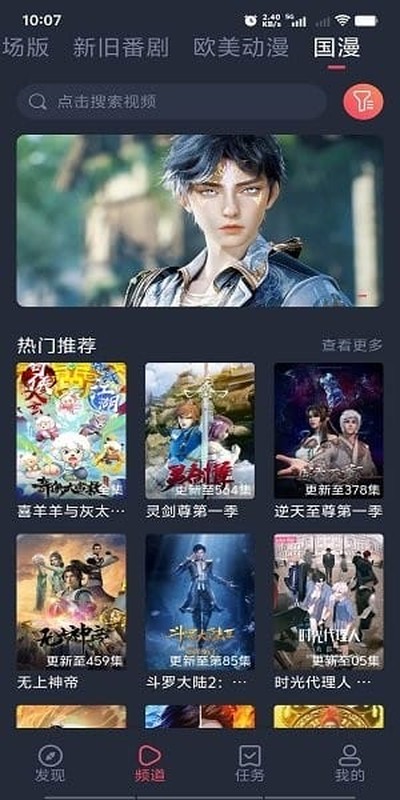
Task: Open 无上神帝 card
Action: pyautogui.click(x=71, y=612)
